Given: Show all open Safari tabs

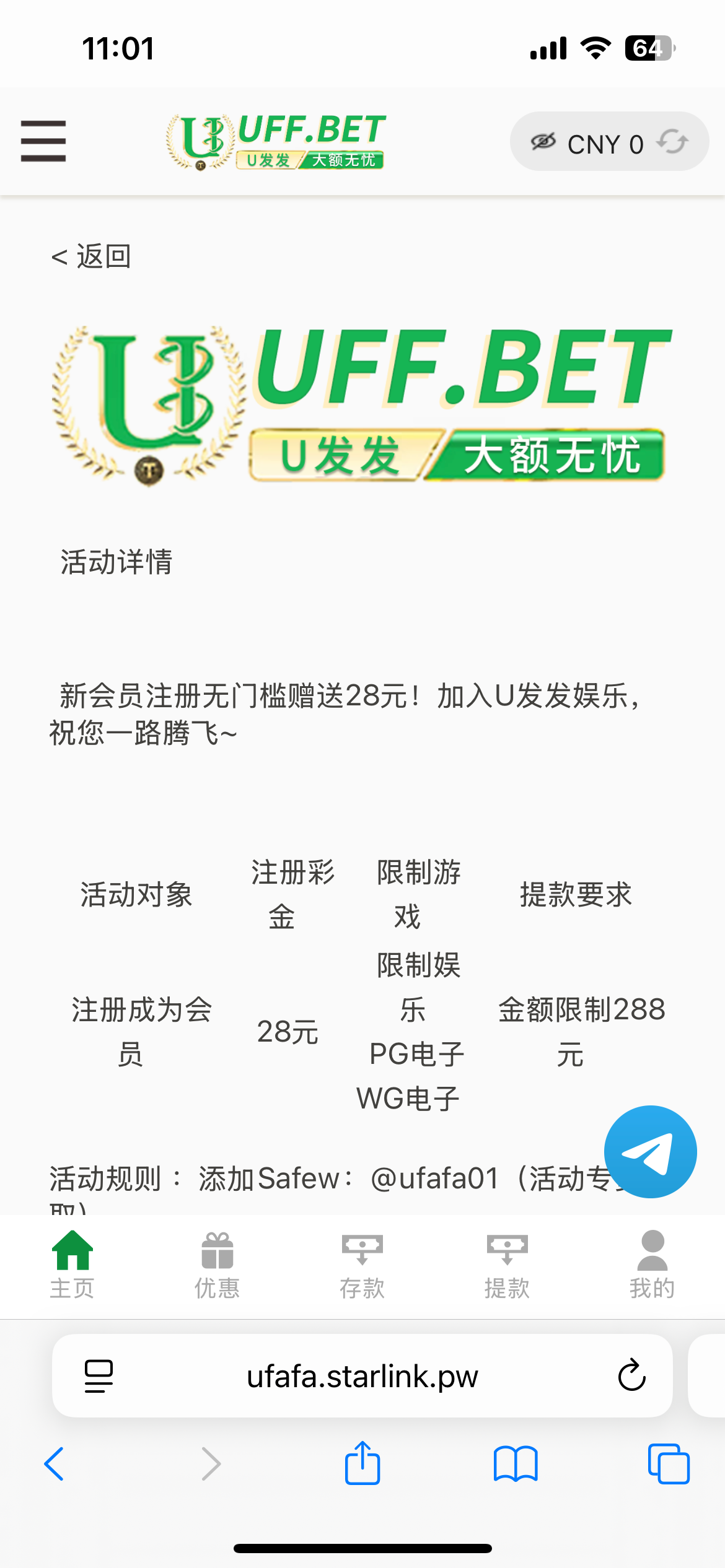Looking at the screenshot, I should pos(668,1464).
